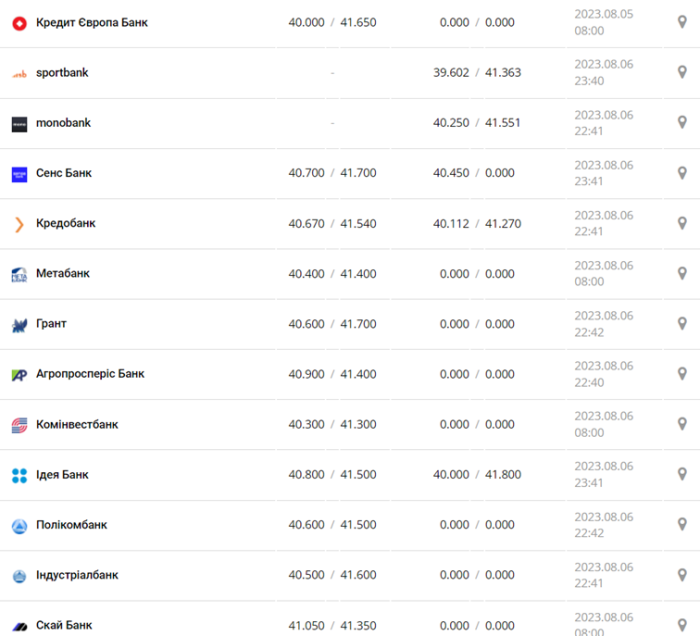
Task: Open the sportbank row
Action: click(62, 73)
